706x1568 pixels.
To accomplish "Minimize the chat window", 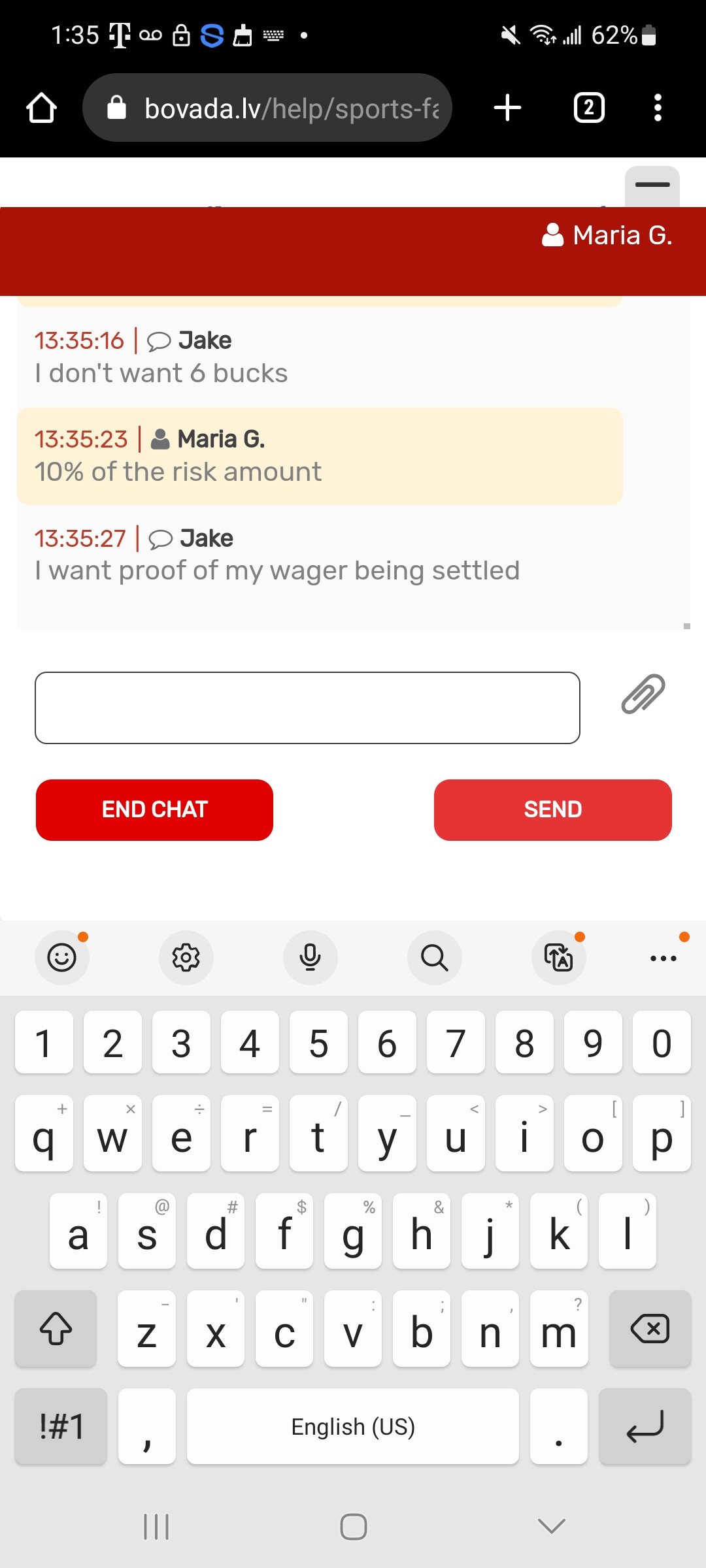I will click(x=652, y=186).
